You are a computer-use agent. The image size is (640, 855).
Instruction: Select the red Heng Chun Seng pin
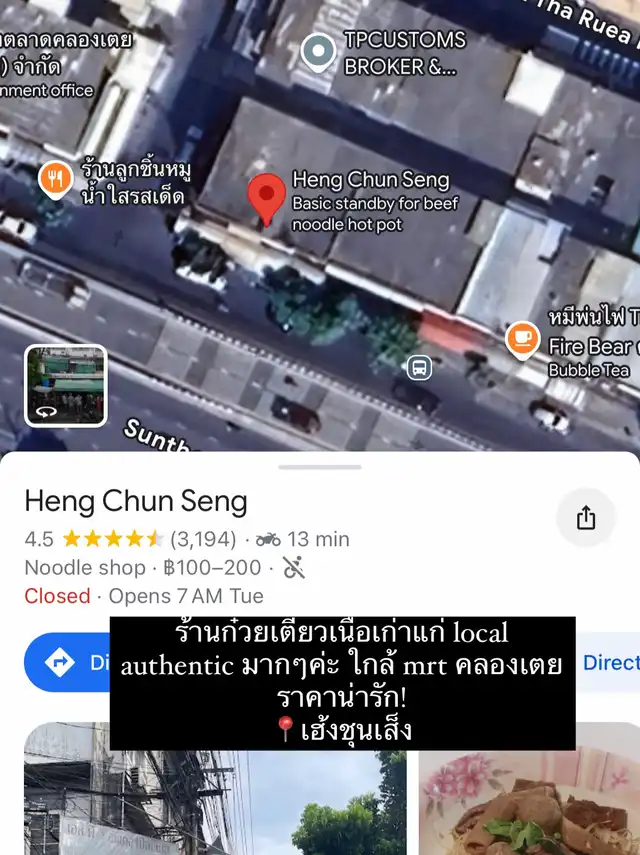(266, 197)
